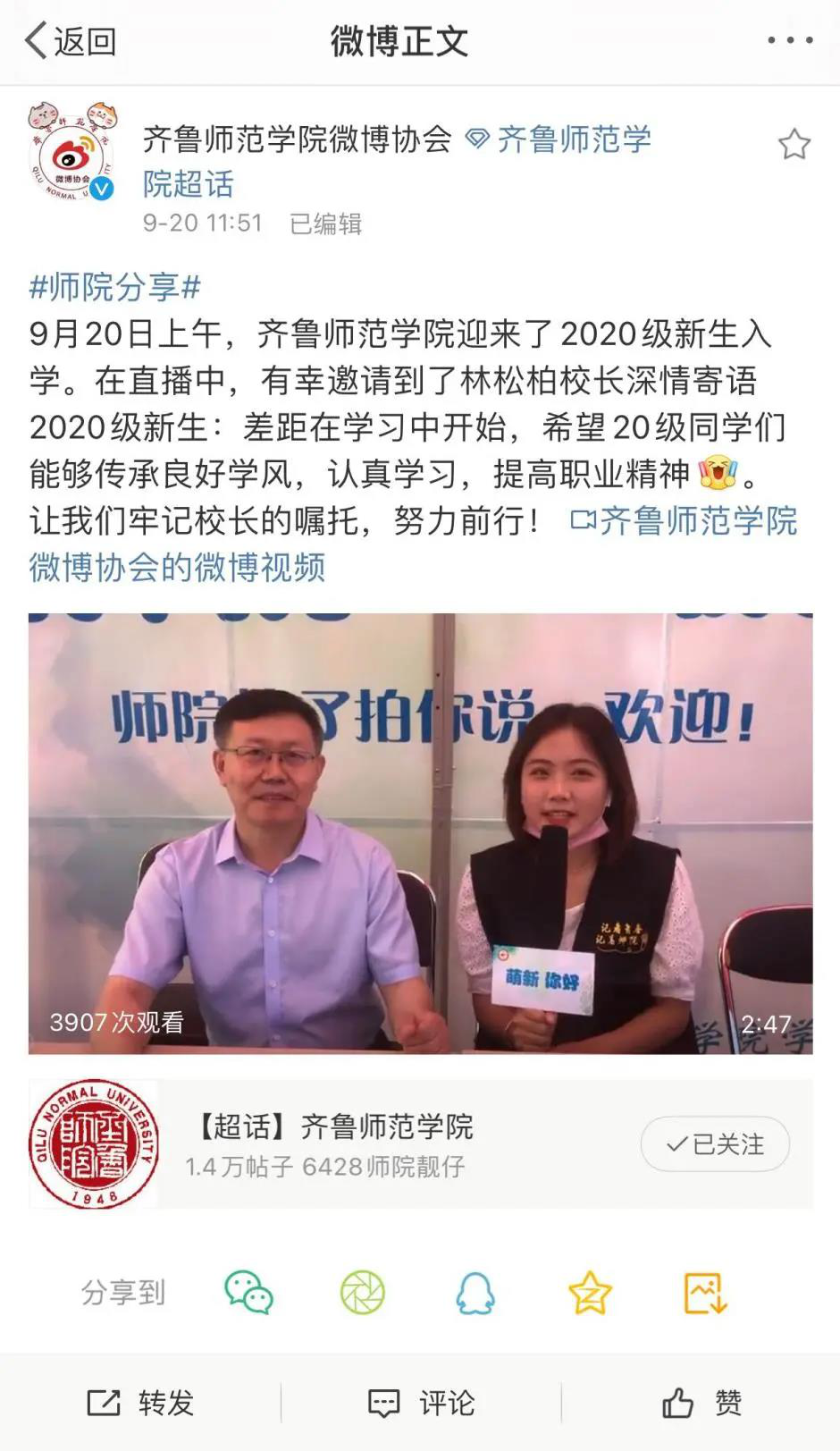Like the post with 赞
840x1451 pixels.
701,1403
